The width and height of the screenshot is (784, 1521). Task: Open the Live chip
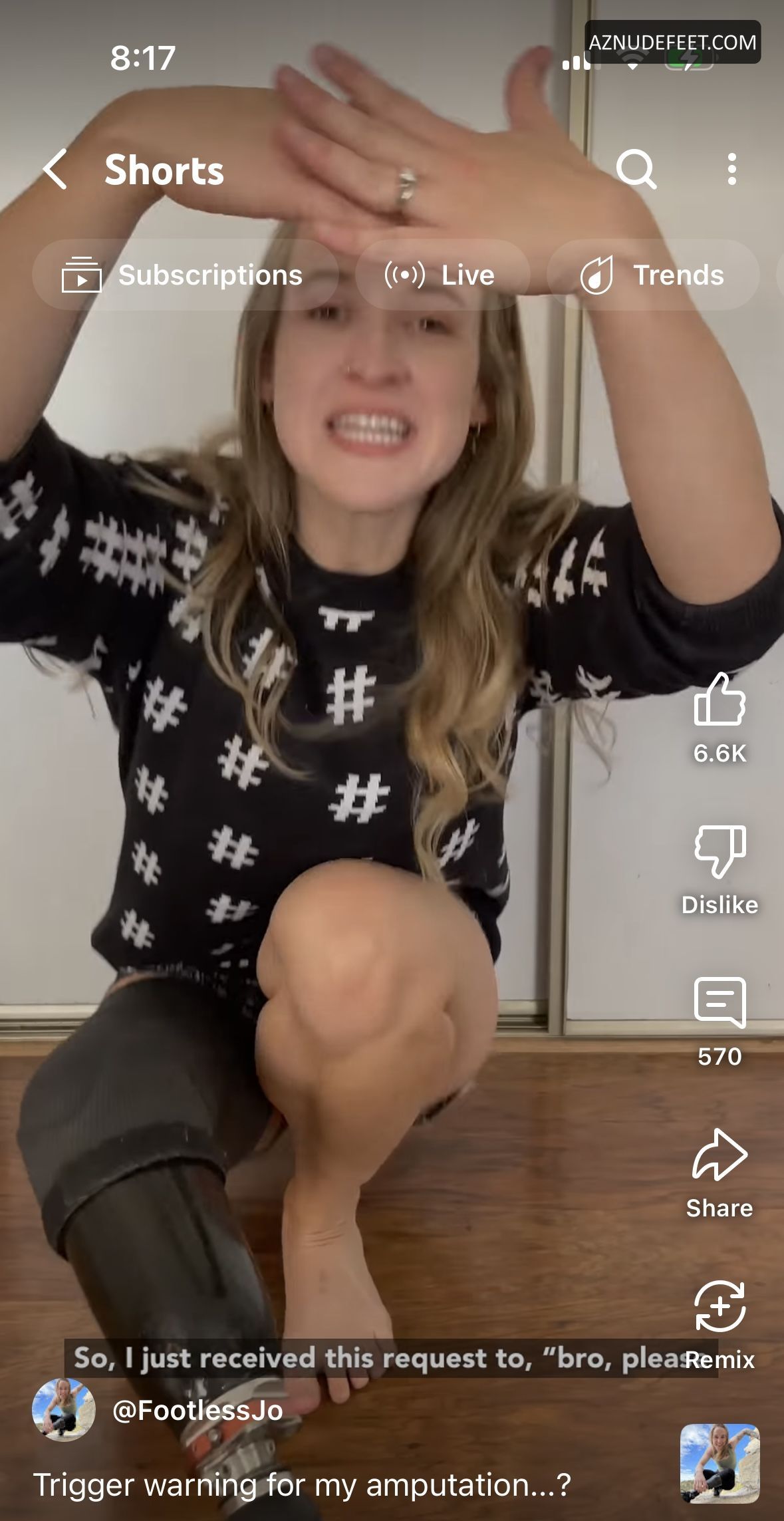(x=443, y=275)
